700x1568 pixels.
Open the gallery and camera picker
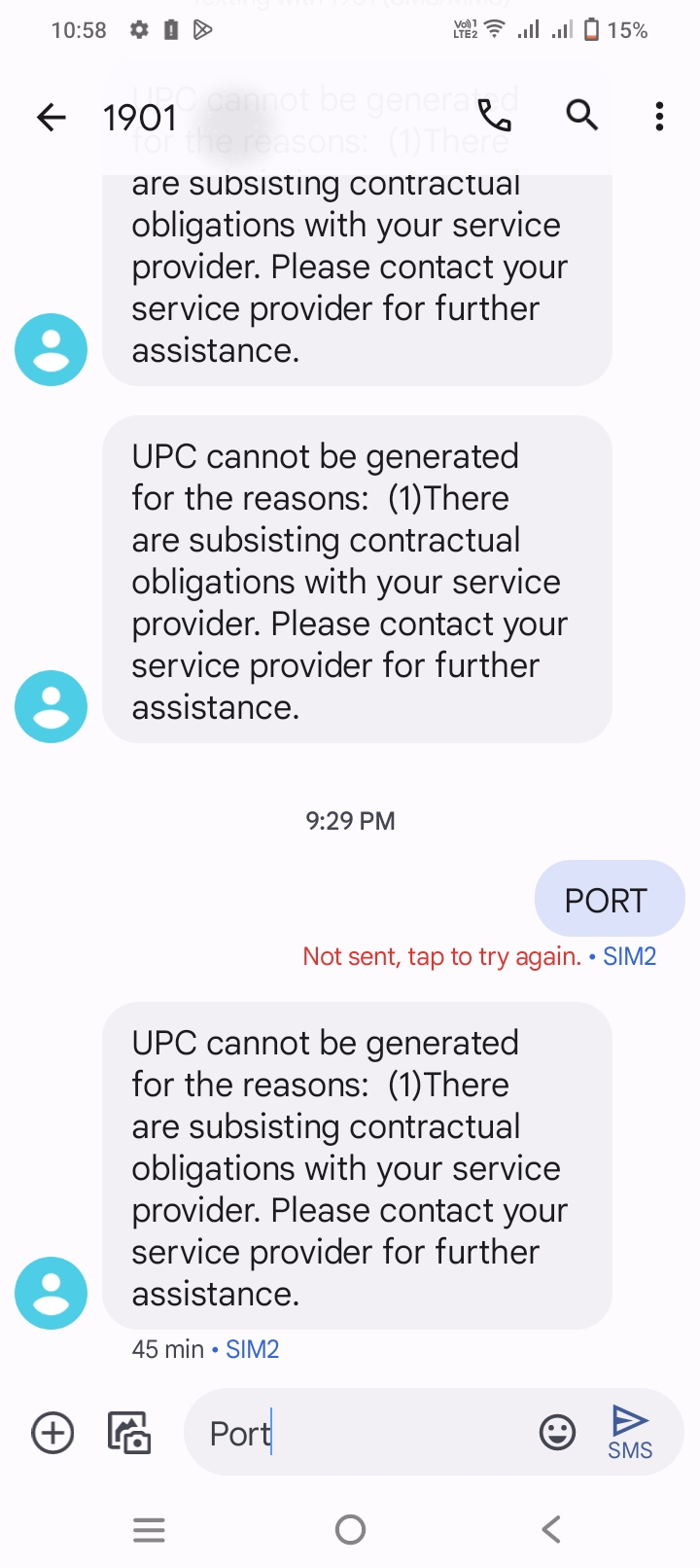click(x=128, y=1433)
